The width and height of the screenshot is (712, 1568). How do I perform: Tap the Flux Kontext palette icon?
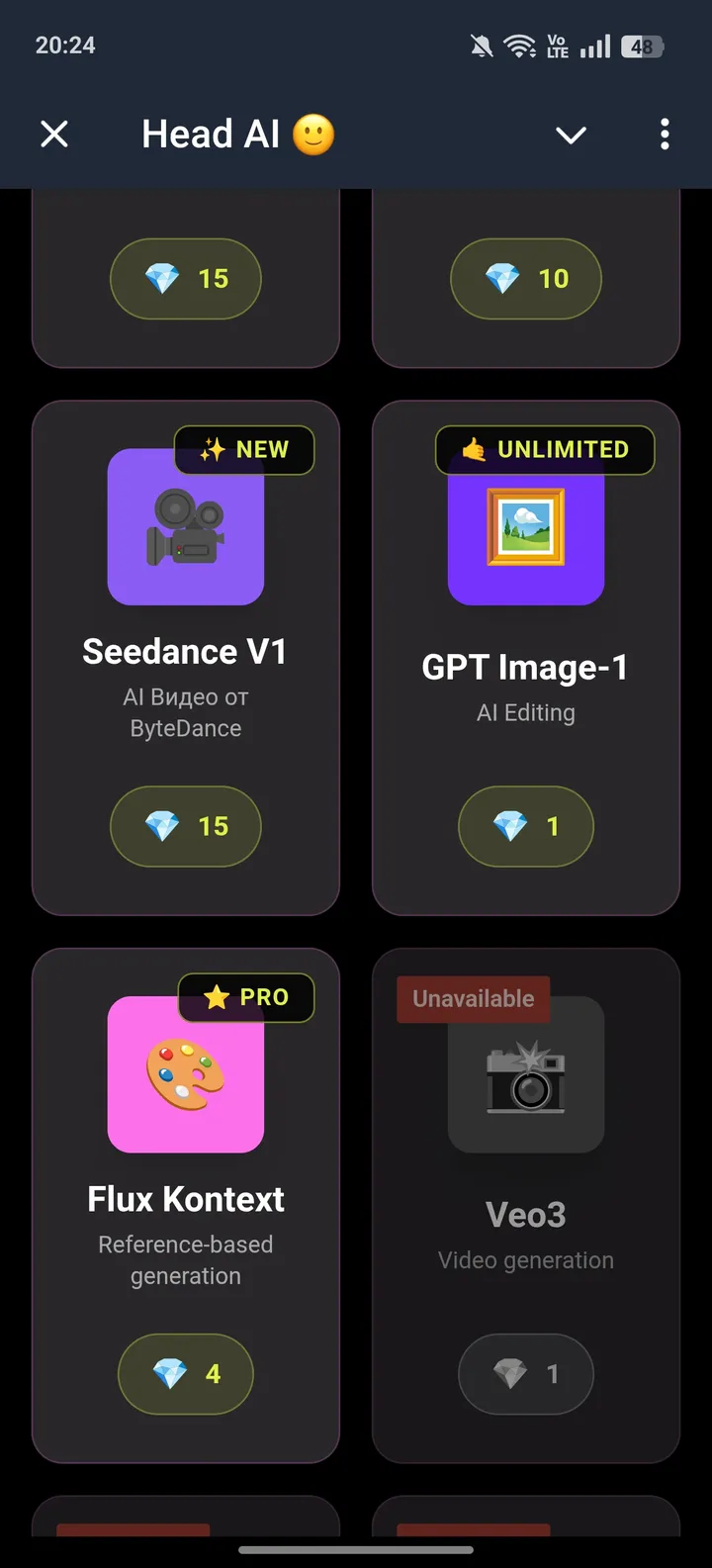(185, 1073)
